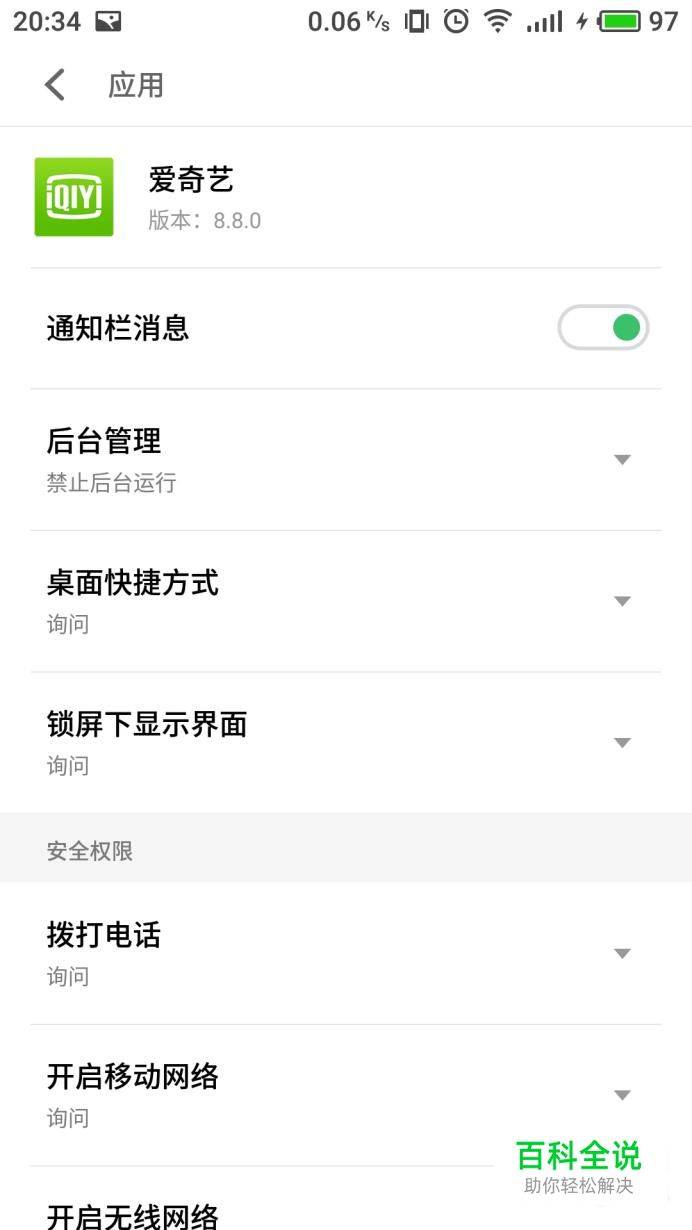
Task: Toggle the 通知栏消息 switch off
Action: [x=603, y=328]
